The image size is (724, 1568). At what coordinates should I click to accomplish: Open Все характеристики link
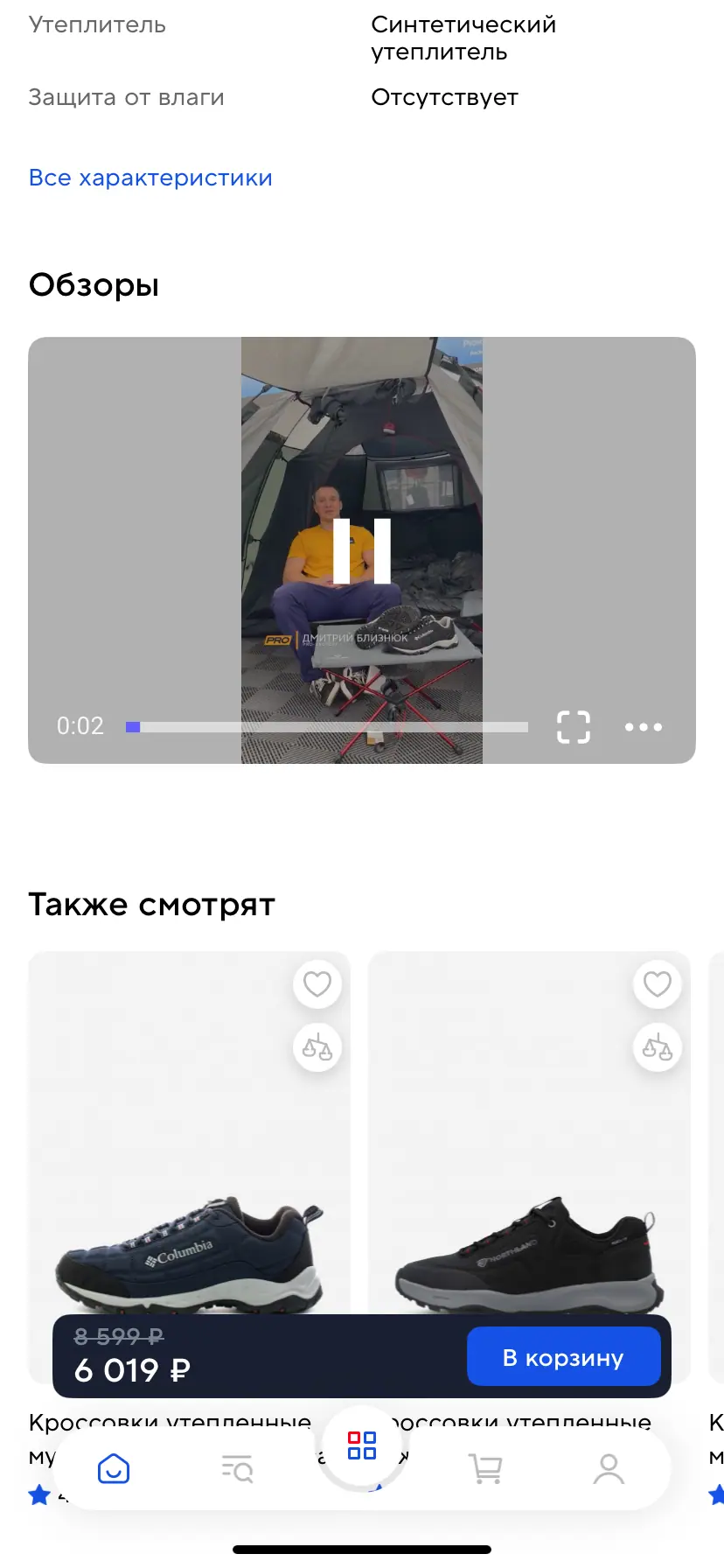(150, 178)
